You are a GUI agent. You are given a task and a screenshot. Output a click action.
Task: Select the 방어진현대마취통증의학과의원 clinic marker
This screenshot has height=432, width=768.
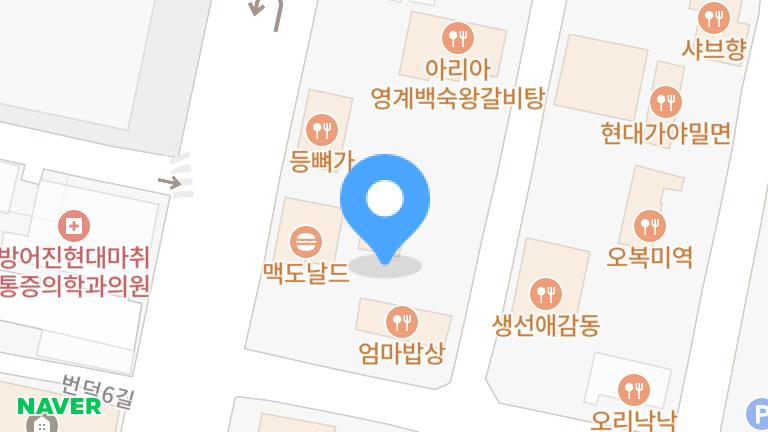[x=75, y=224]
